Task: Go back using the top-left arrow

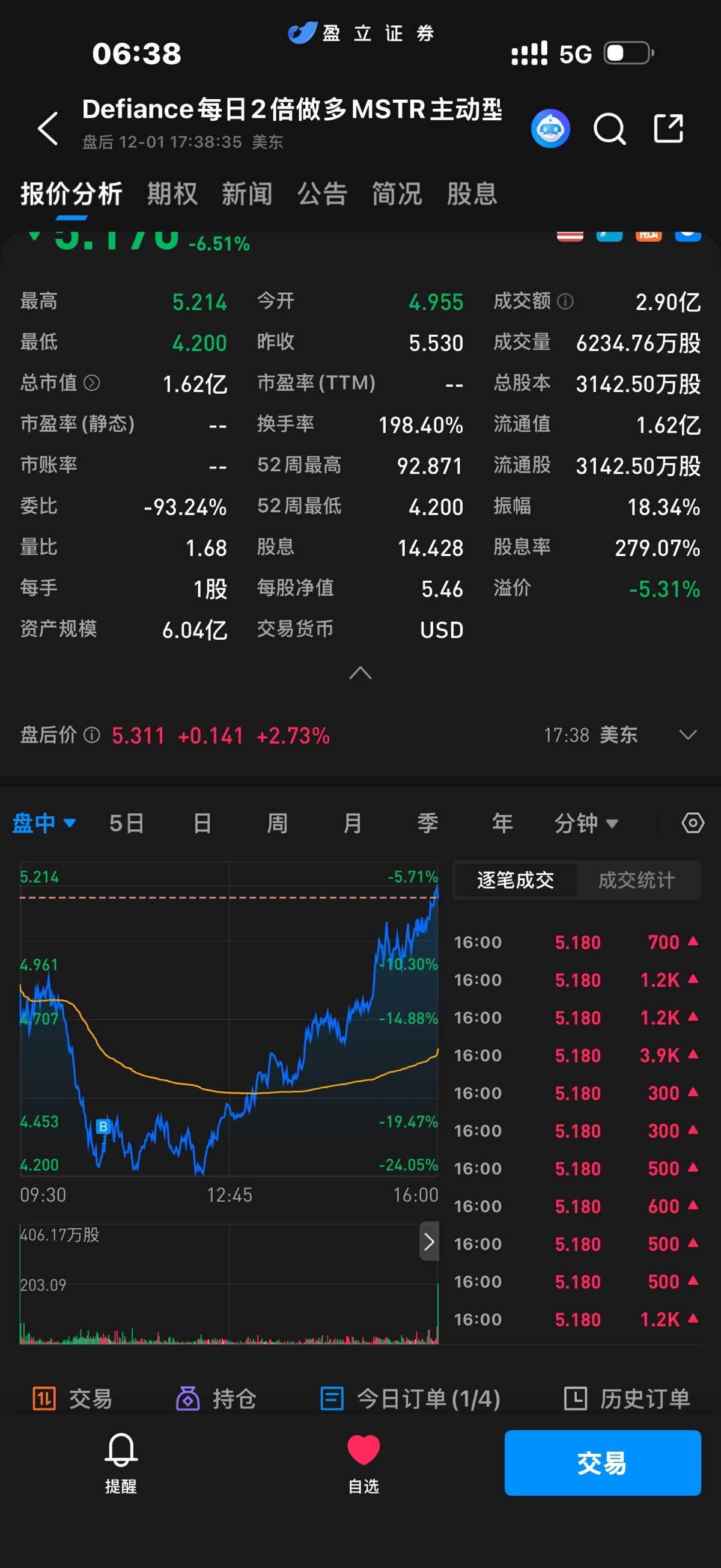Action: point(48,129)
